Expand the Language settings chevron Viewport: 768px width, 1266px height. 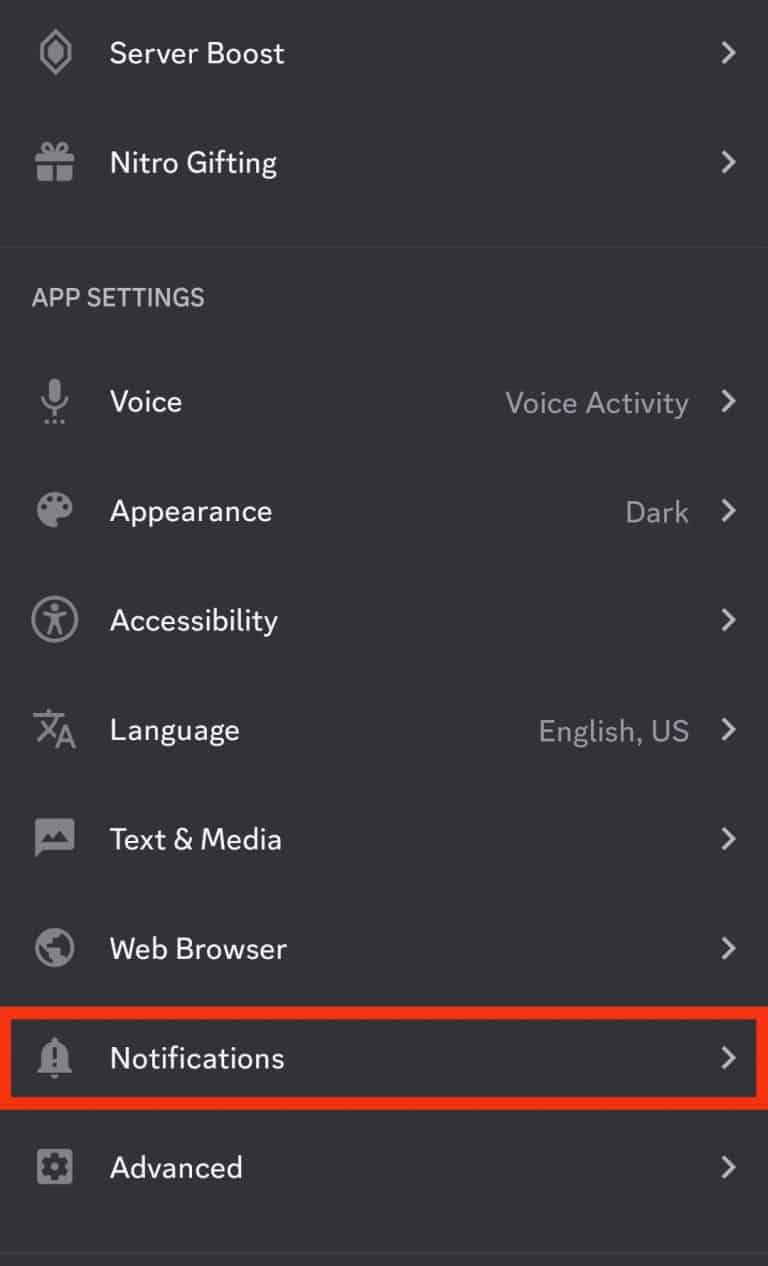coord(729,730)
